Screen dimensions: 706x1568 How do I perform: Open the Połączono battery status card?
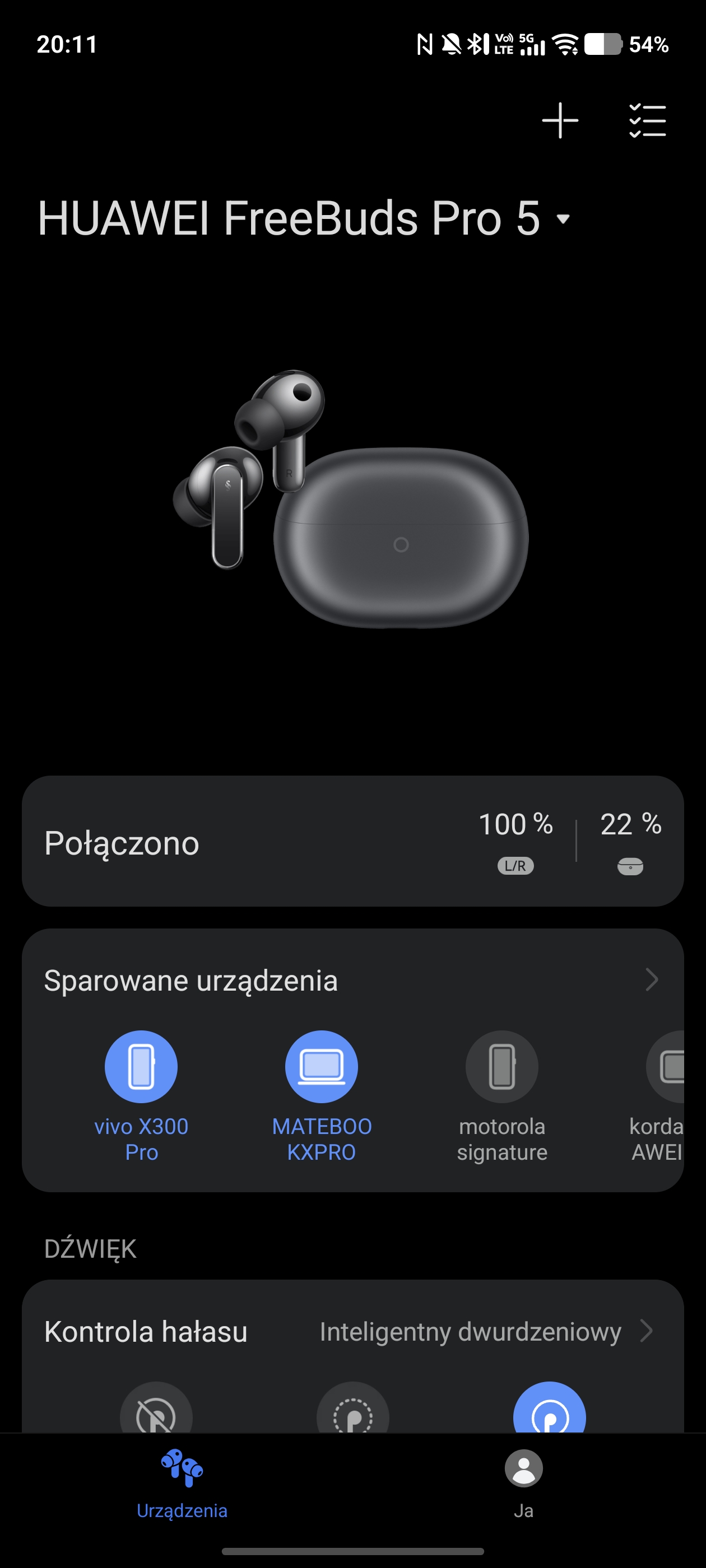tap(352, 841)
